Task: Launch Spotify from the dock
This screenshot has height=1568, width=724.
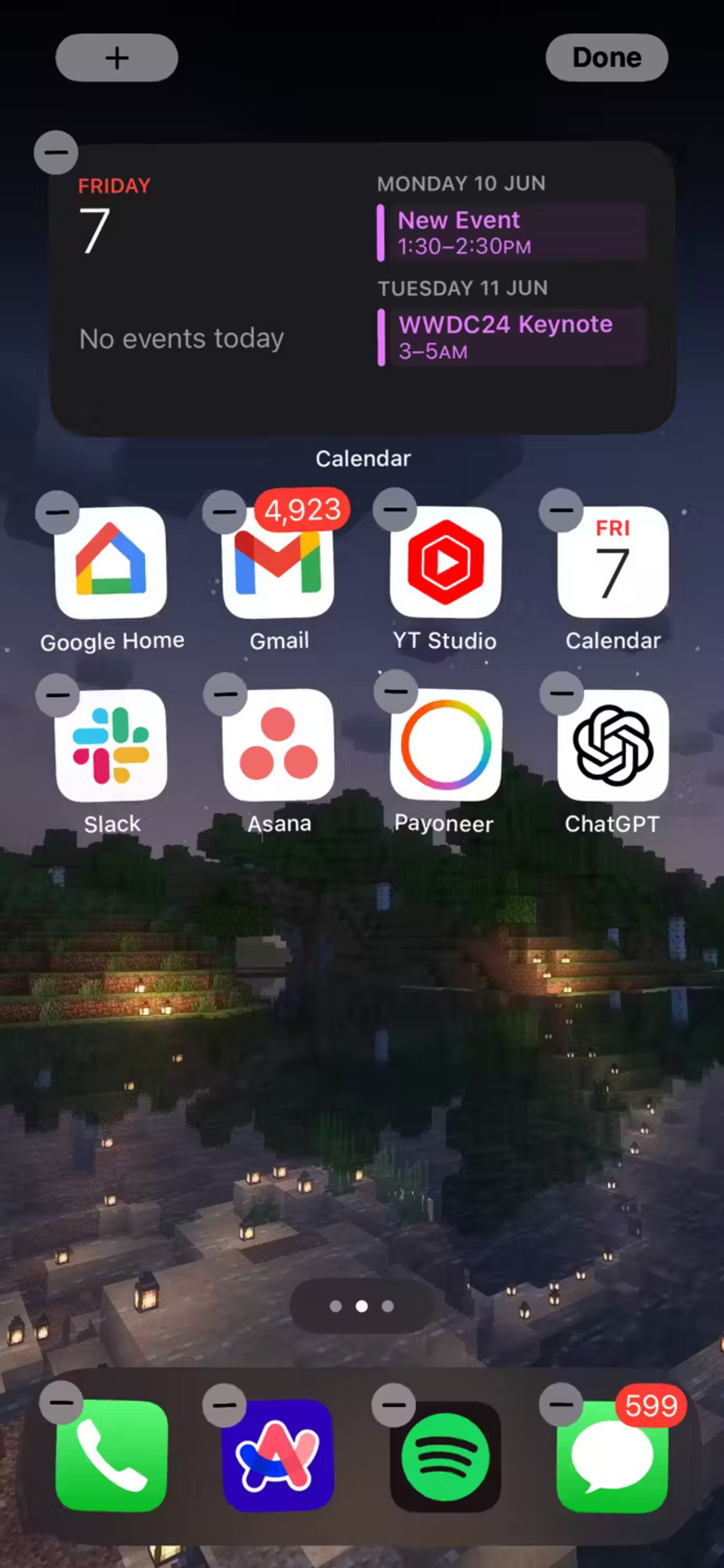Action: 446,1456
